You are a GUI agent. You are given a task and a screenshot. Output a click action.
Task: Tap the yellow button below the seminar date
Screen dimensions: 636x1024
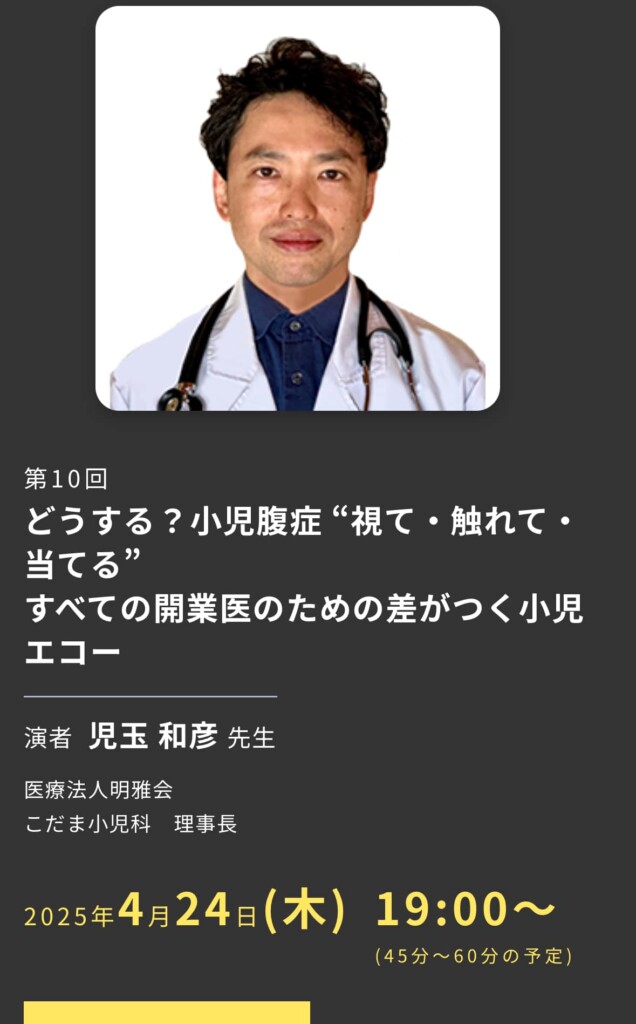click(x=167, y=1012)
